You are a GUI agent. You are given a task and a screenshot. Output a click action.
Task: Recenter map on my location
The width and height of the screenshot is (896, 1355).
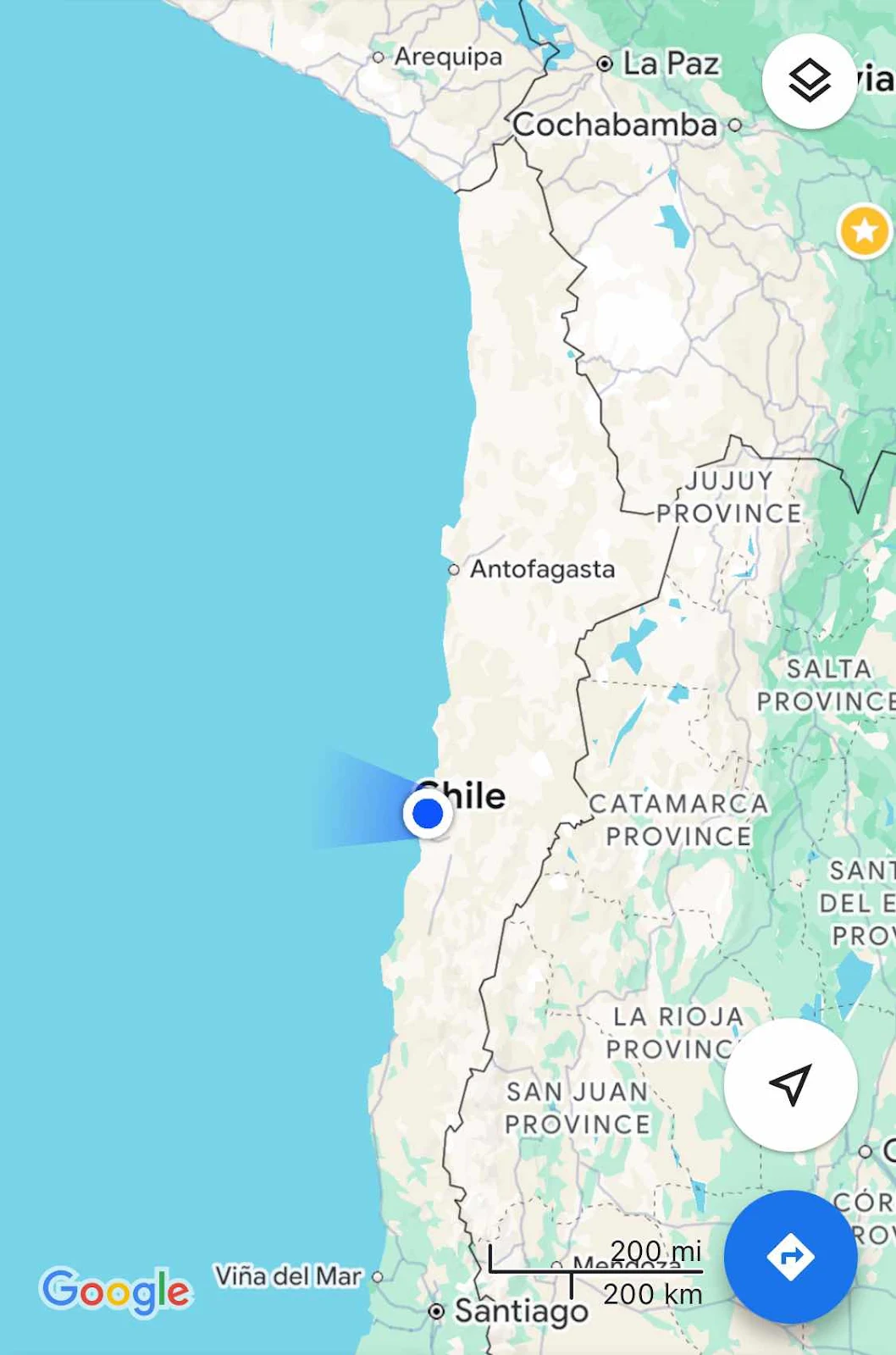coord(790,1084)
